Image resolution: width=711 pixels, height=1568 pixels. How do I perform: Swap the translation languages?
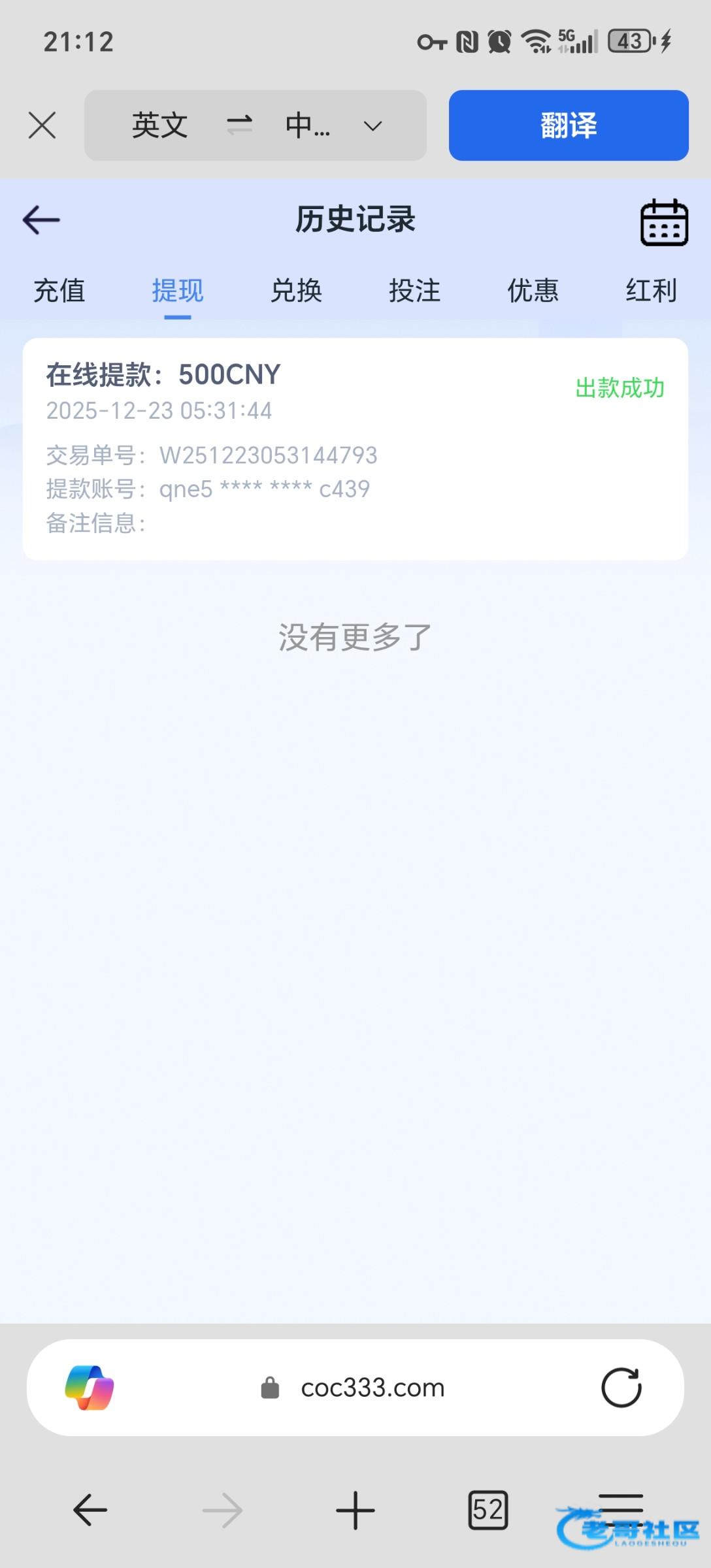point(239,125)
